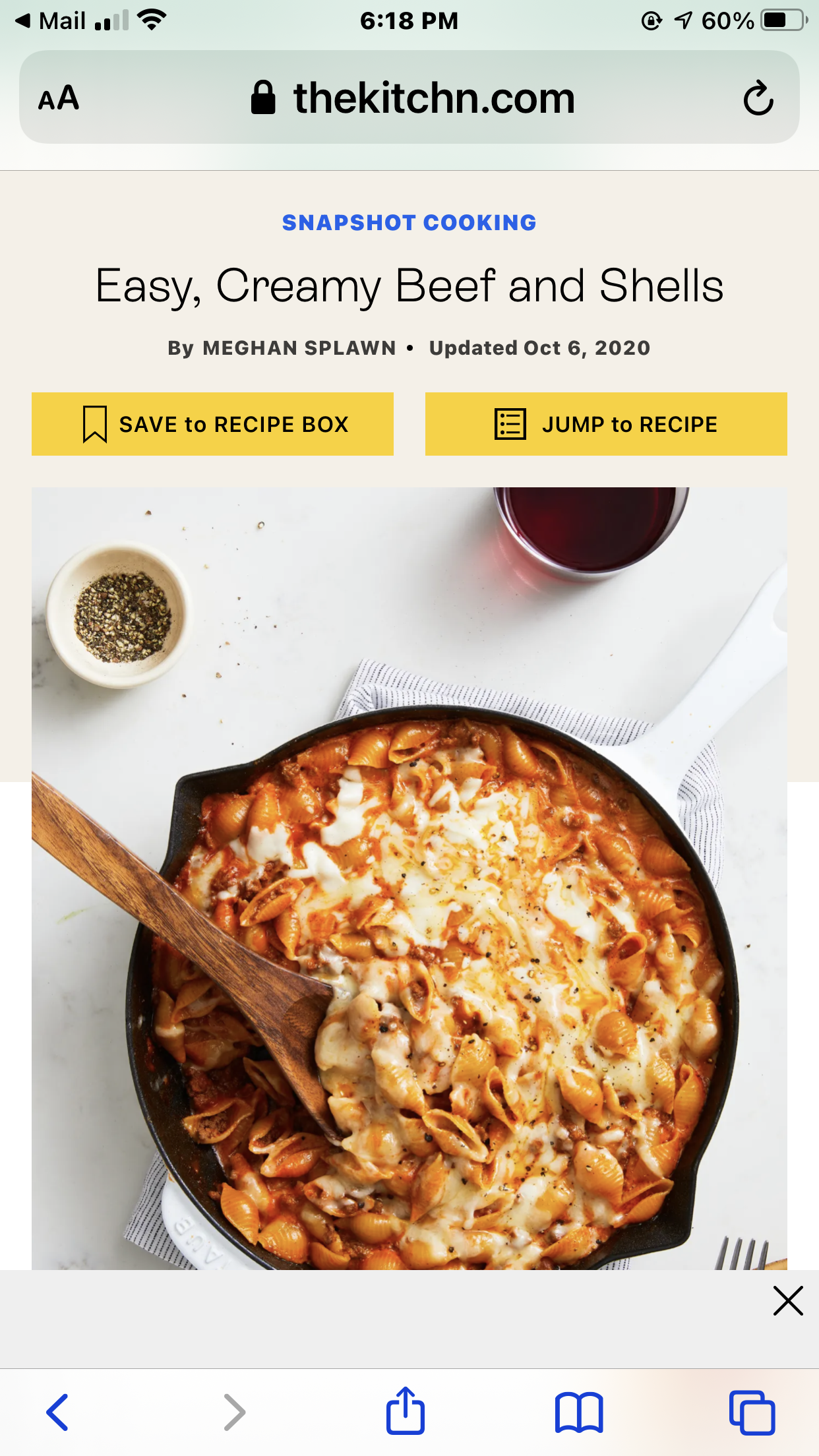Image resolution: width=819 pixels, height=1456 pixels.
Task: Dismiss the bottom banner with the X
Action: pyautogui.click(x=787, y=1300)
